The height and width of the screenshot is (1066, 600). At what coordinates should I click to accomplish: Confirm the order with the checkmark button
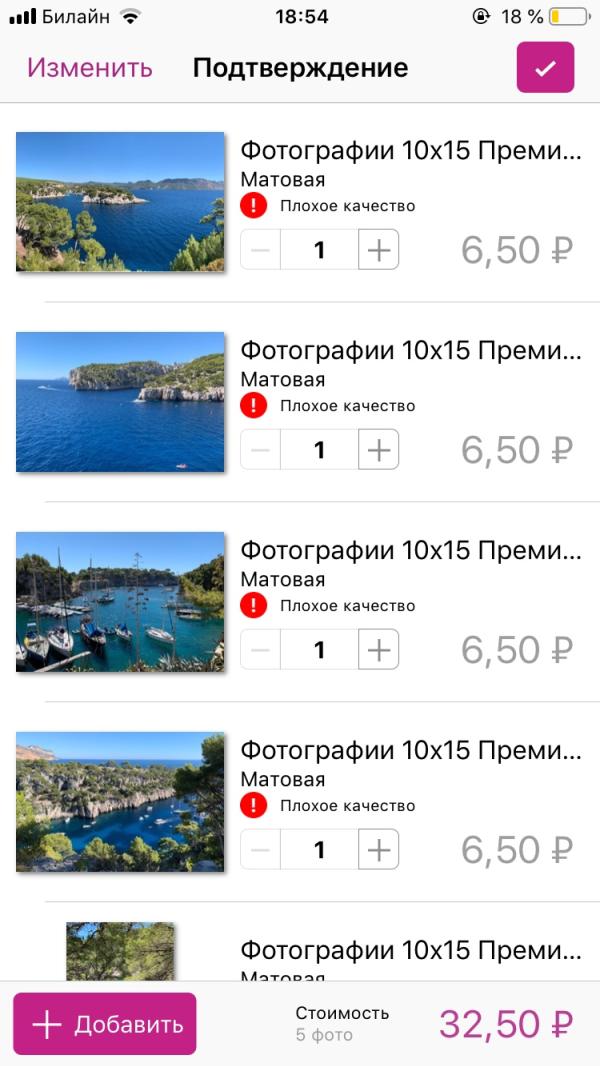[x=545, y=68]
